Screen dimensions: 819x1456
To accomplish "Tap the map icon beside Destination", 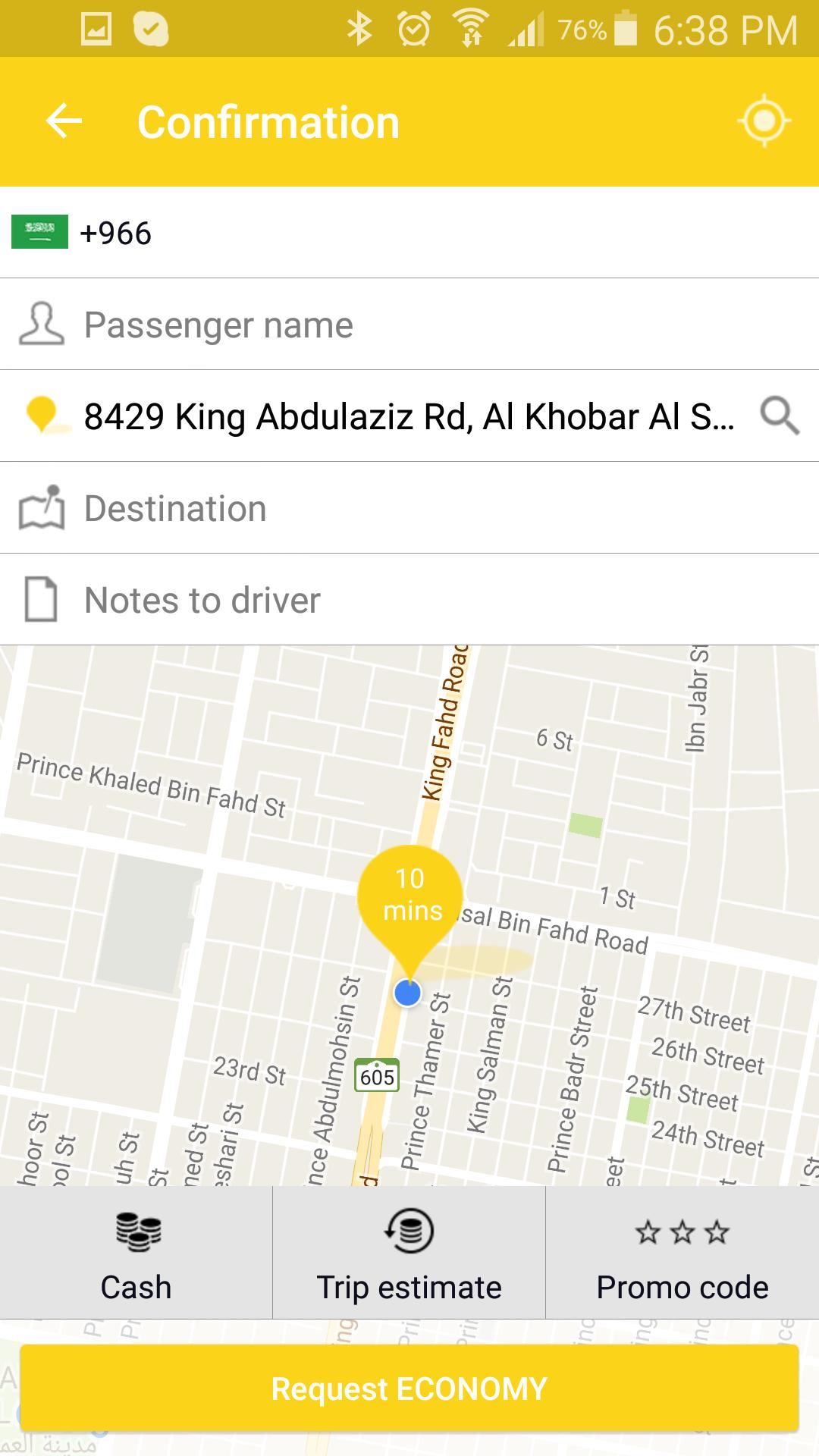I will coord(41,508).
